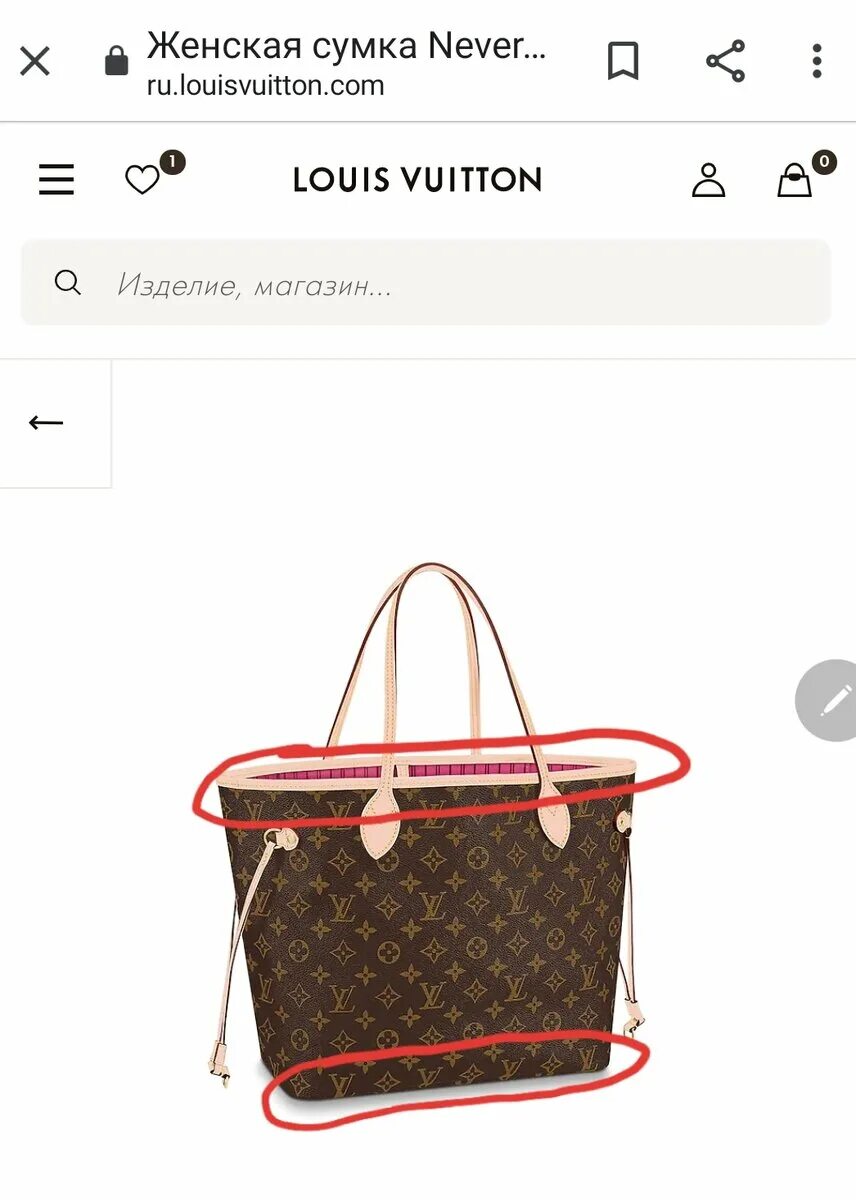Tap the wishlist counter badge showing 1
Screen dimensions: 856x1200
coord(172,160)
